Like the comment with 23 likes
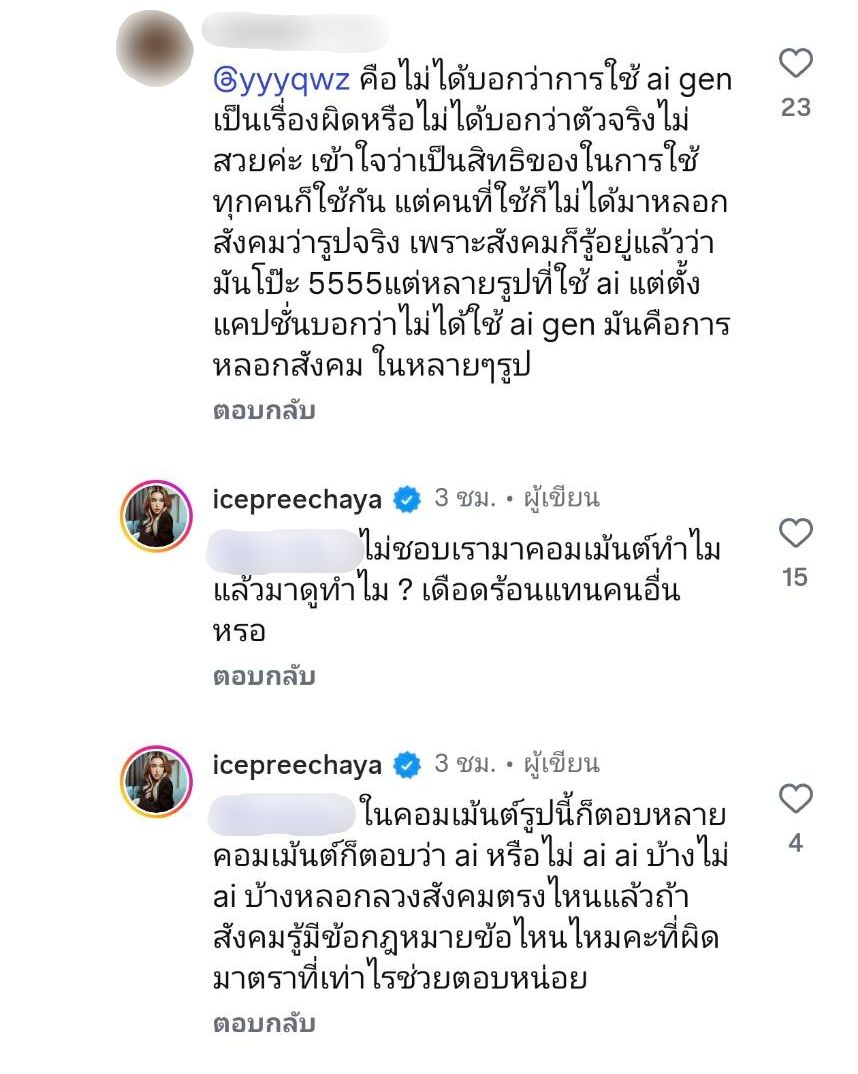Screen dimensions: 858x1074 [795, 65]
